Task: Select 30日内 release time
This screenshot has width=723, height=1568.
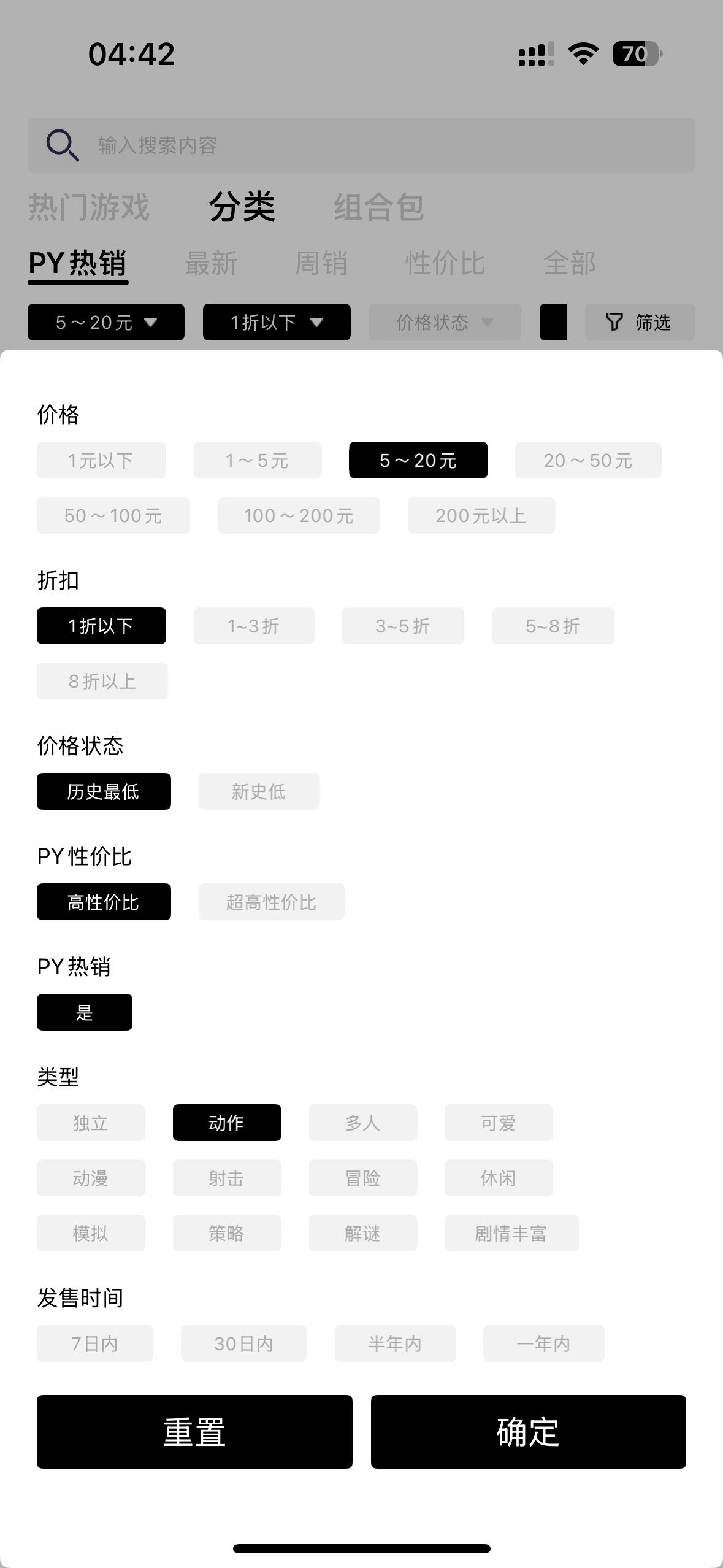Action: point(243,1343)
